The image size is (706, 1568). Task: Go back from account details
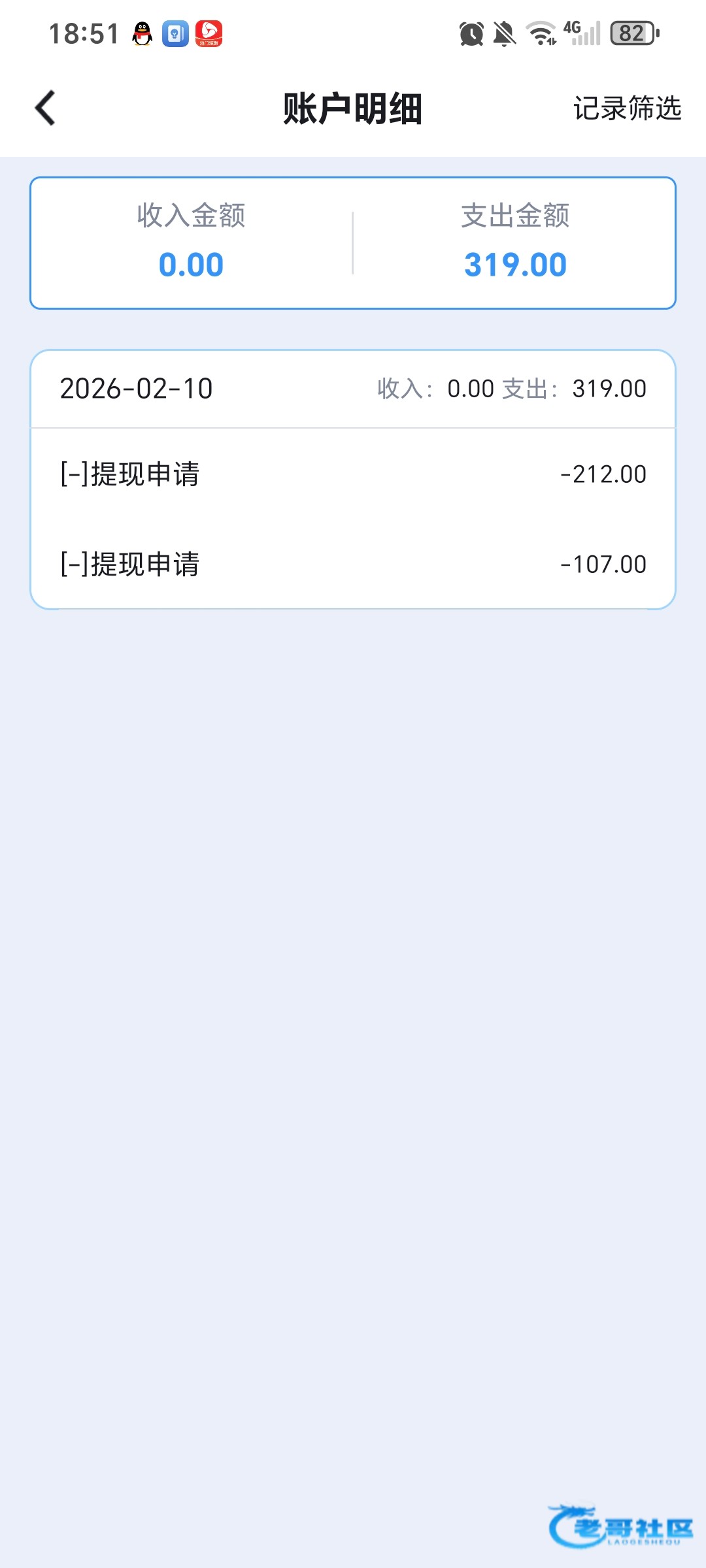[46, 108]
